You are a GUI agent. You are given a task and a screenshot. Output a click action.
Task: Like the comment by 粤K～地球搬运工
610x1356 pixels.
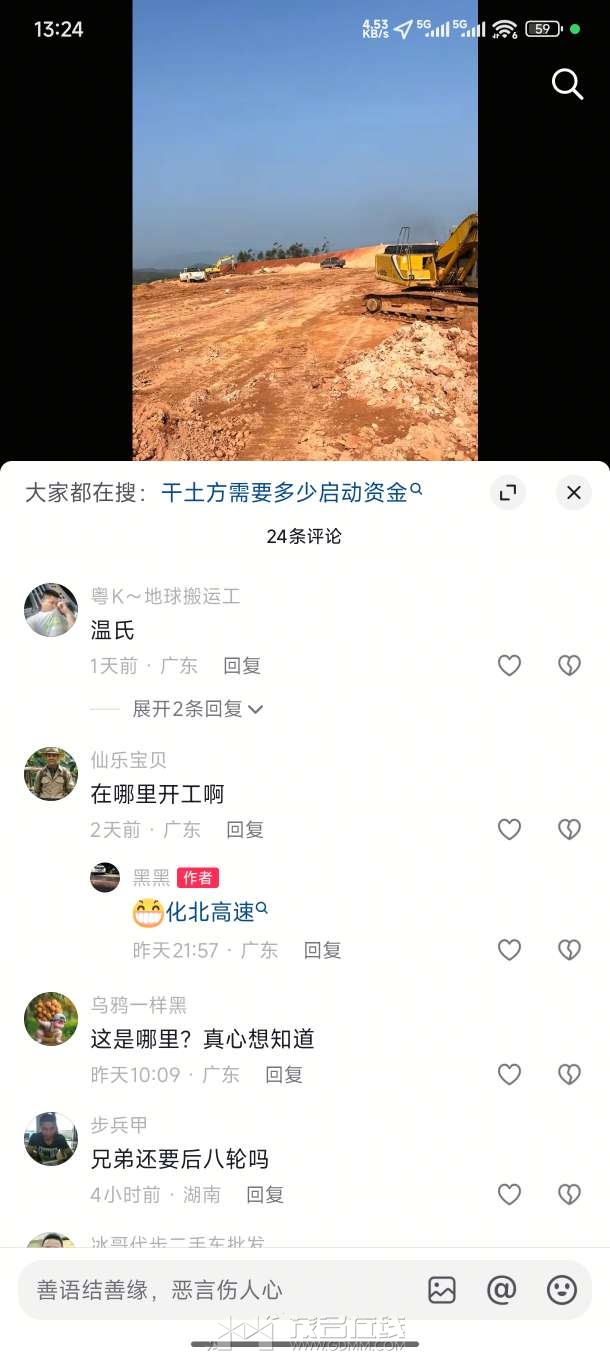(x=510, y=665)
